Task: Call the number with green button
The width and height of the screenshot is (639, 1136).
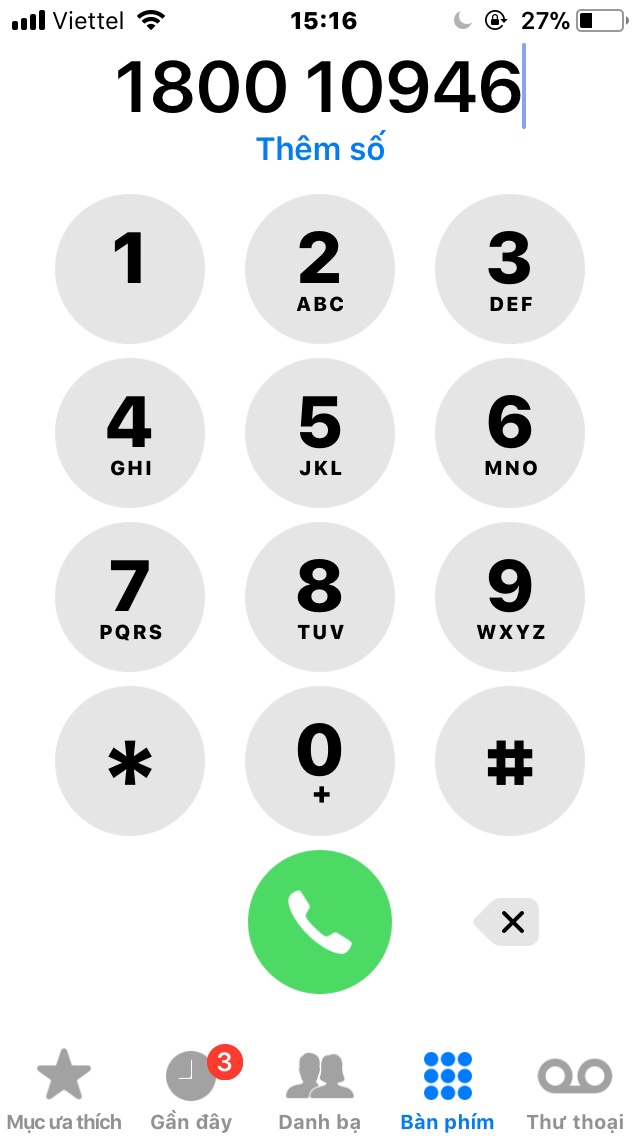Action: click(x=320, y=922)
